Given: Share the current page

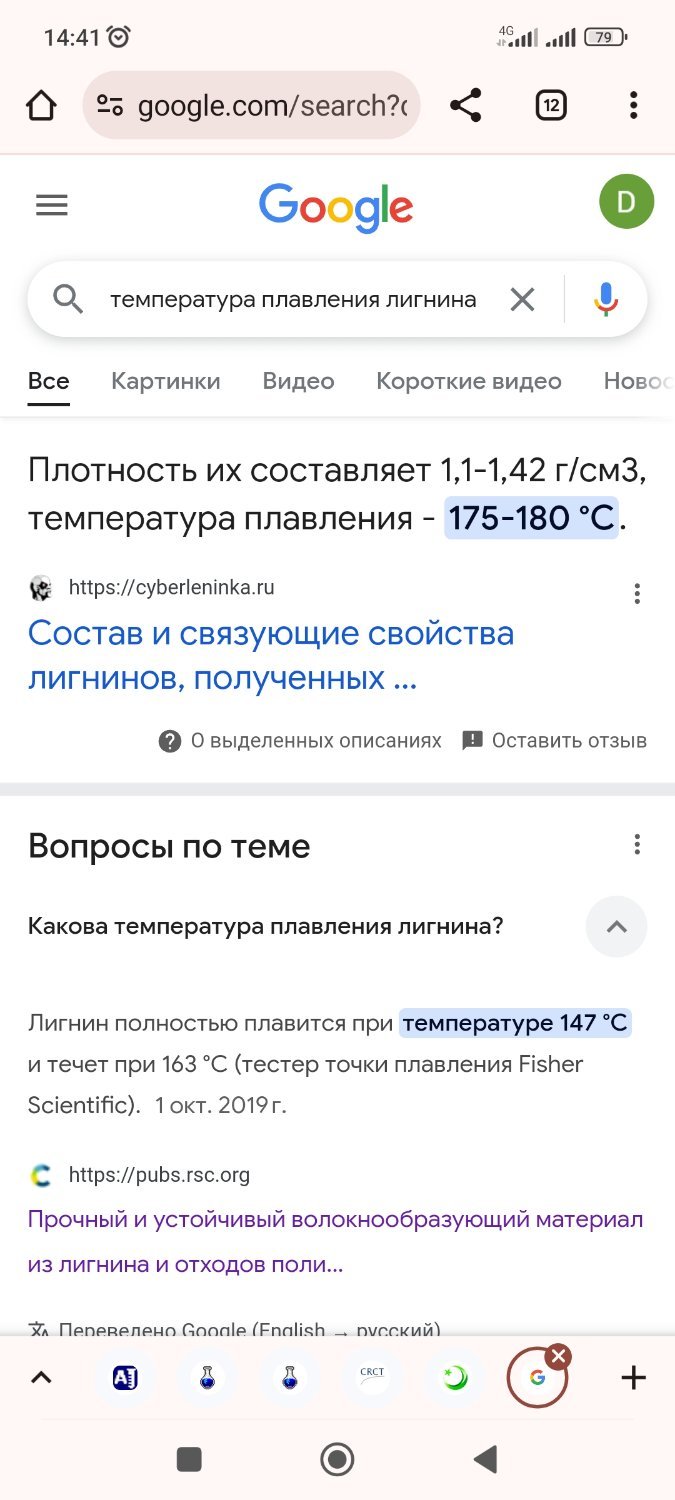Looking at the screenshot, I should point(465,105).
